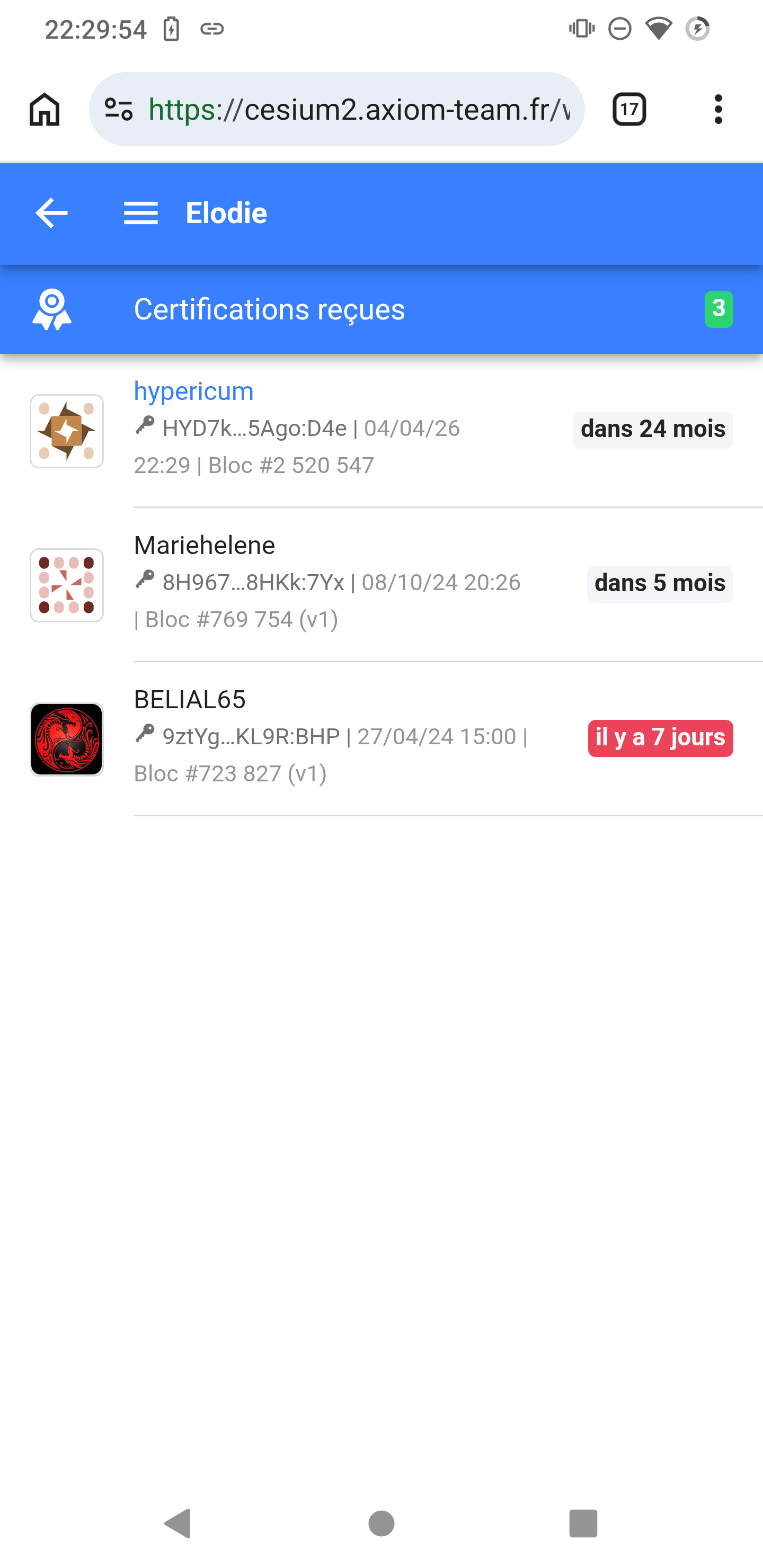The image size is (763, 1568).
Task: Go back using the app bar arrow
Action: point(52,213)
